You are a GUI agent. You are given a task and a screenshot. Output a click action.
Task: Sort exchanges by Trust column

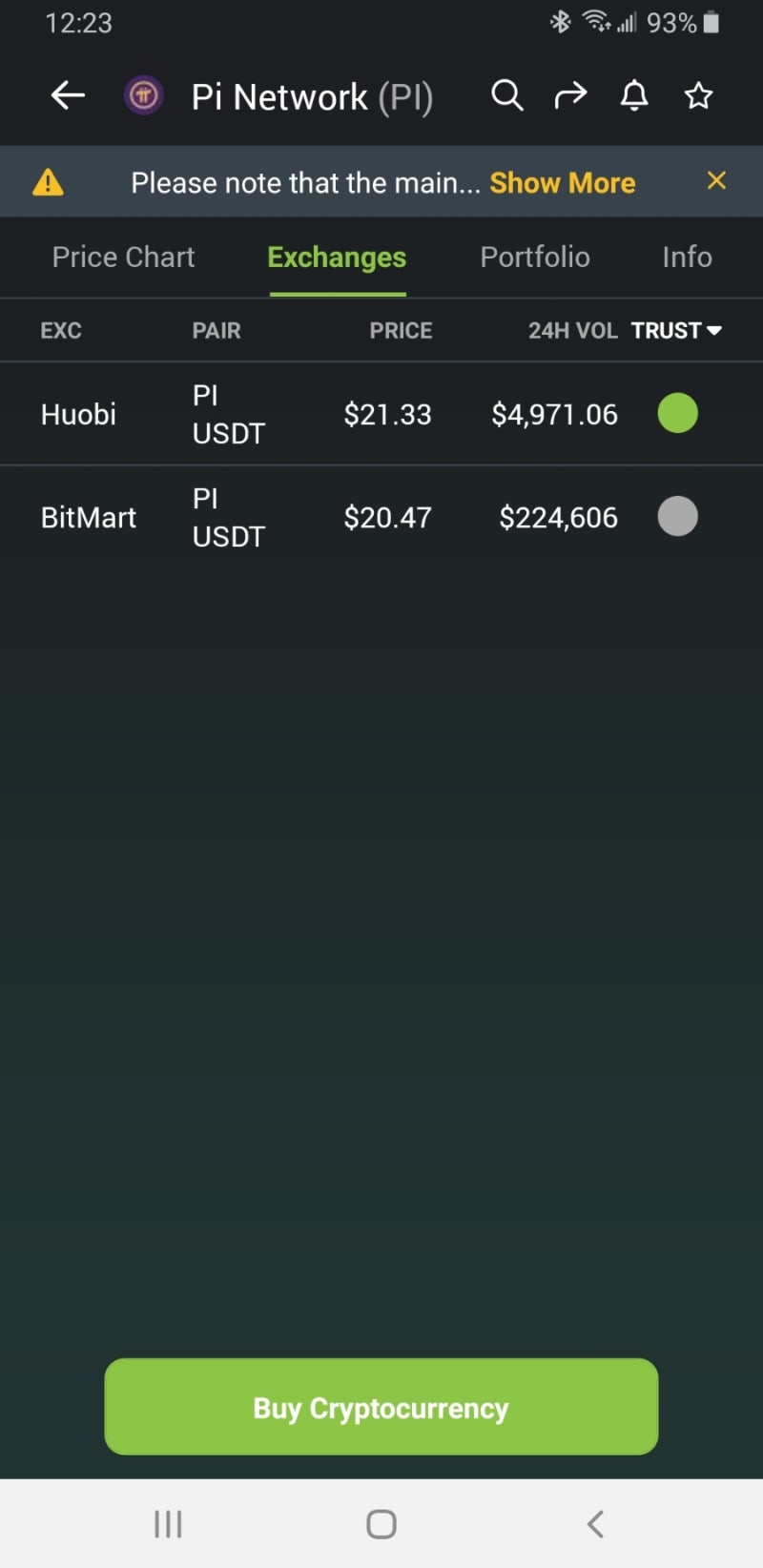point(675,330)
